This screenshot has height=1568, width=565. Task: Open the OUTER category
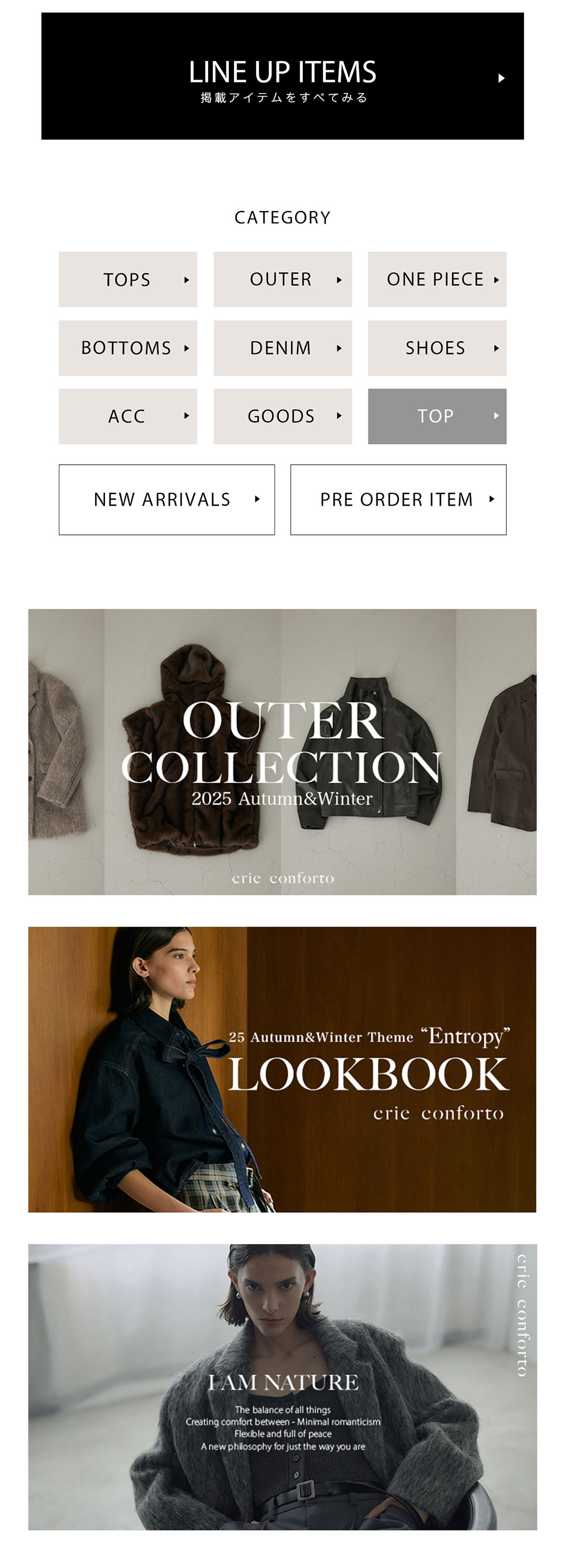click(x=282, y=280)
